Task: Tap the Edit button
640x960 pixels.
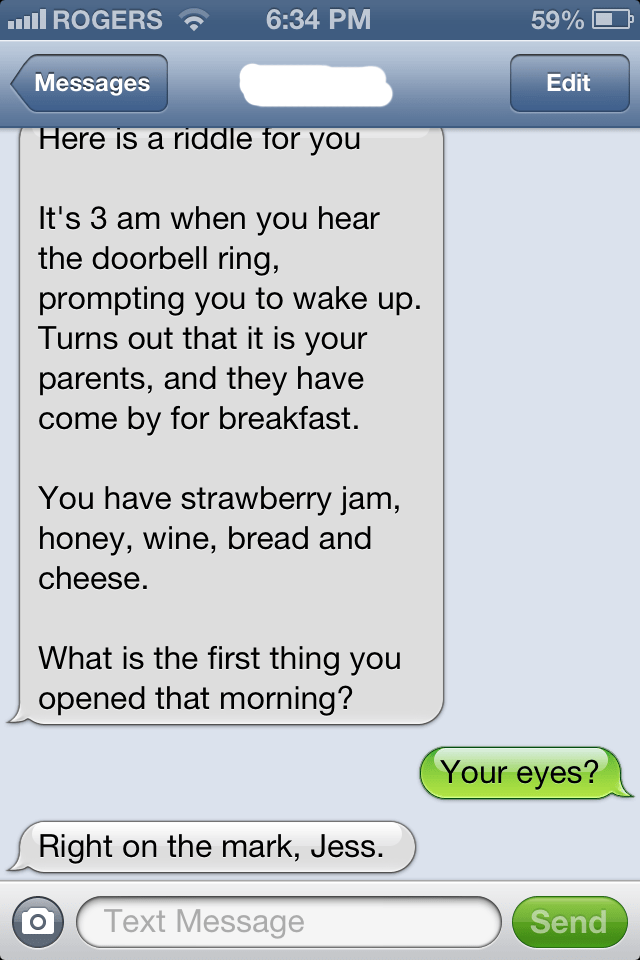Action: pyautogui.click(x=567, y=83)
